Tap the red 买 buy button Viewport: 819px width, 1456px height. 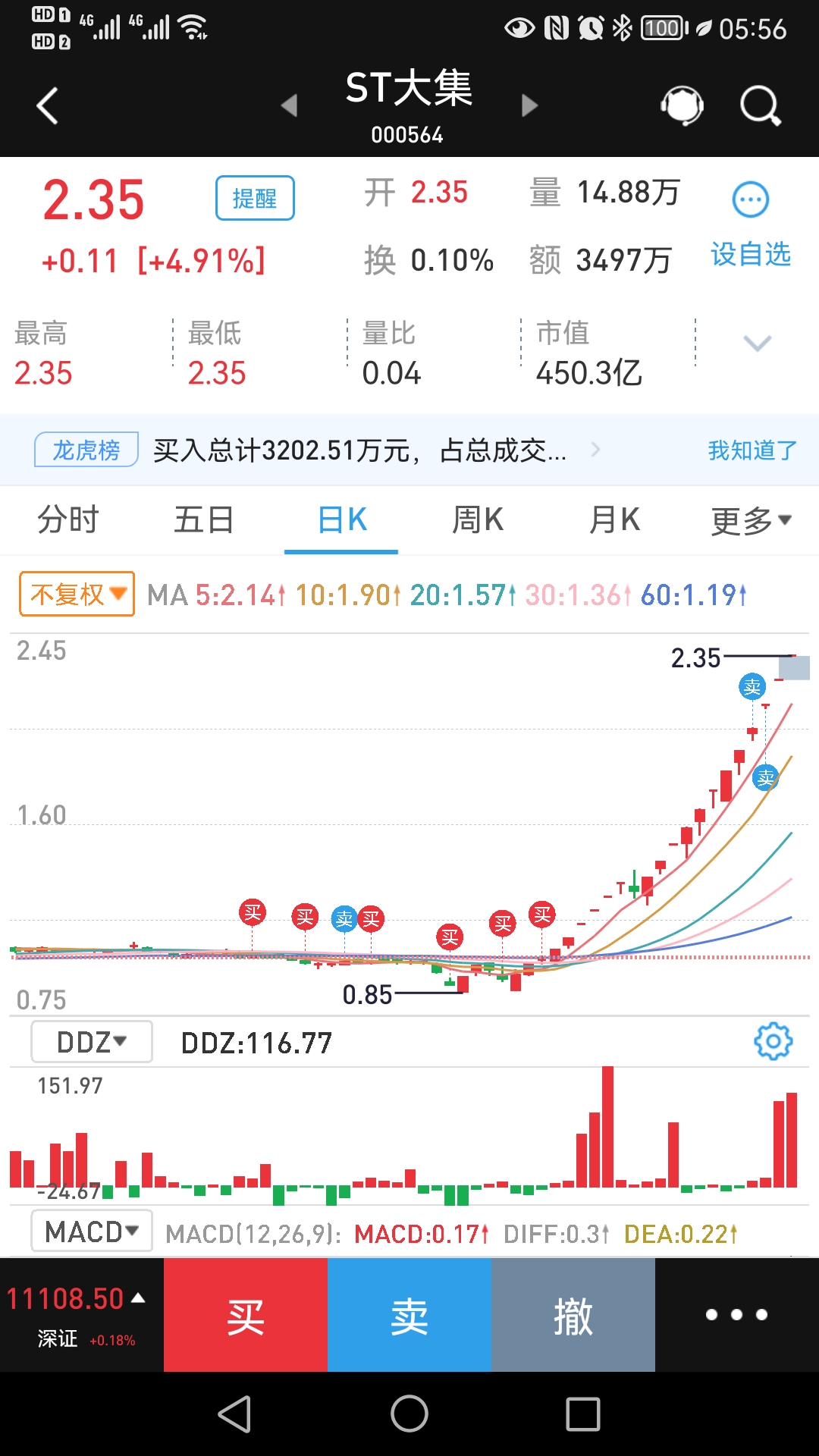(x=246, y=1315)
